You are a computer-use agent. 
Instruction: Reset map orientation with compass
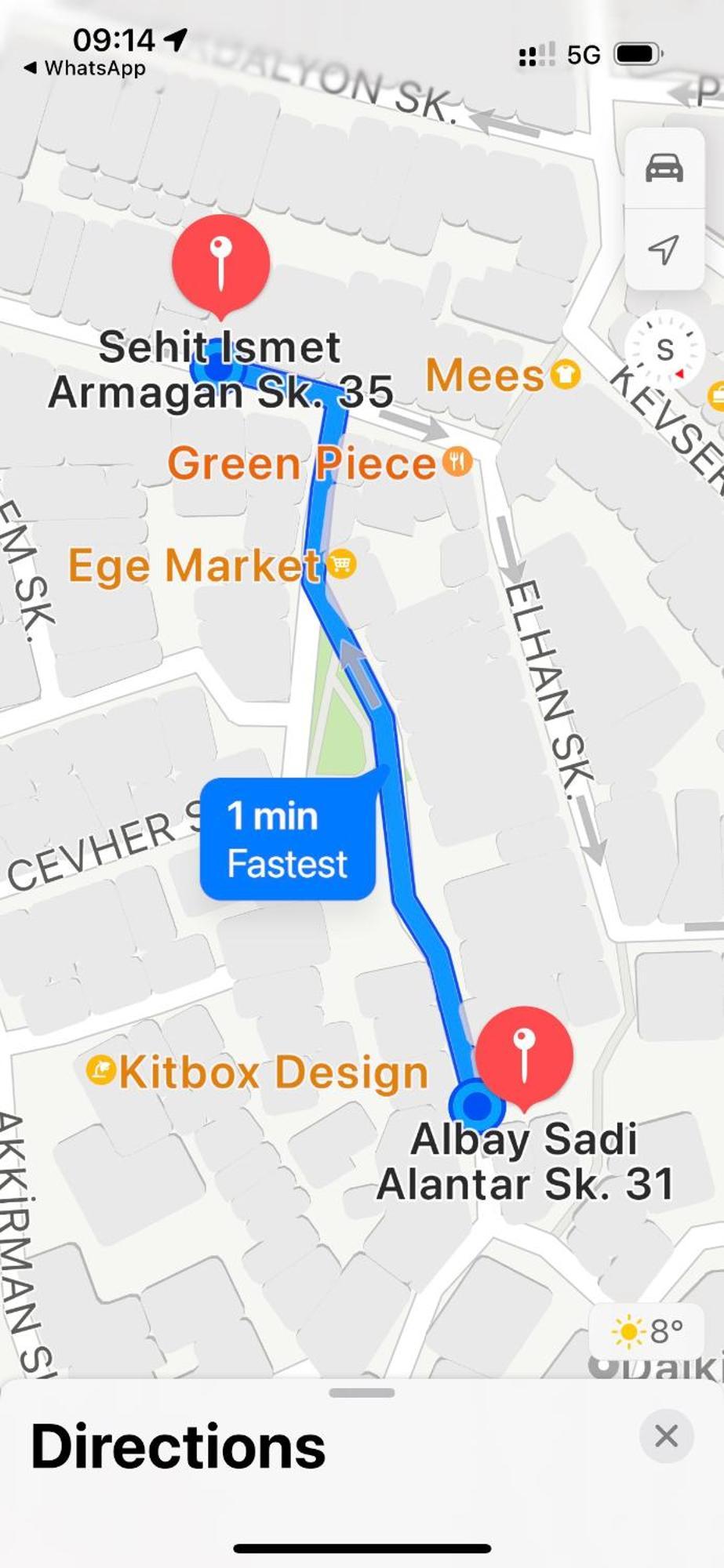[665, 350]
